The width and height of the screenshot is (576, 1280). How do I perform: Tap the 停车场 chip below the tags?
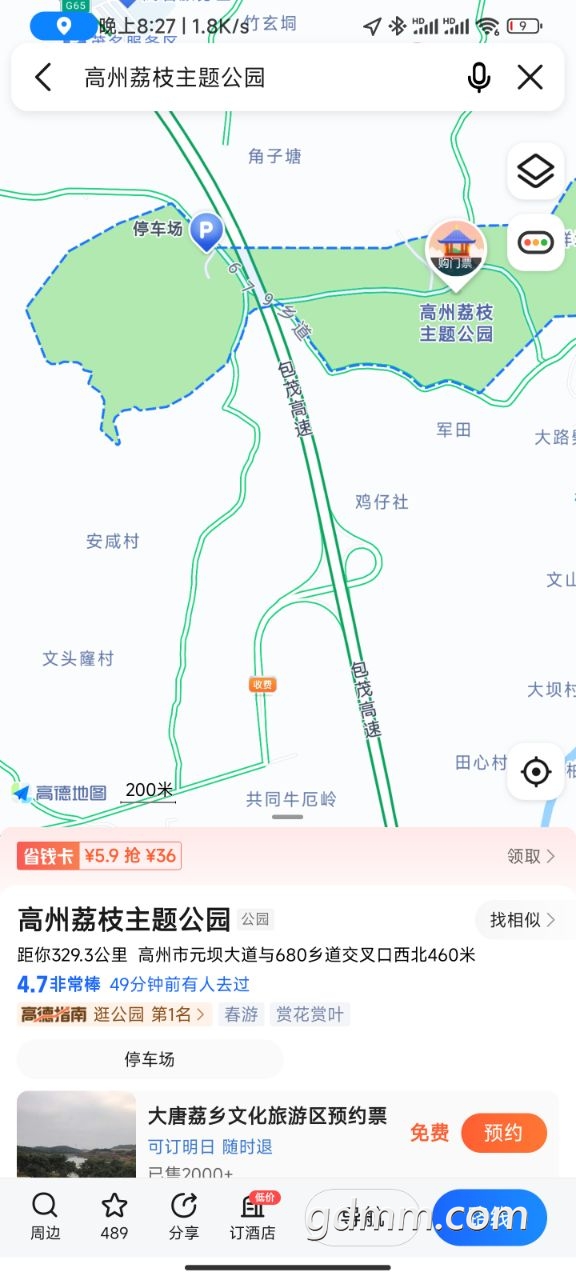click(x=150, y=1059)
